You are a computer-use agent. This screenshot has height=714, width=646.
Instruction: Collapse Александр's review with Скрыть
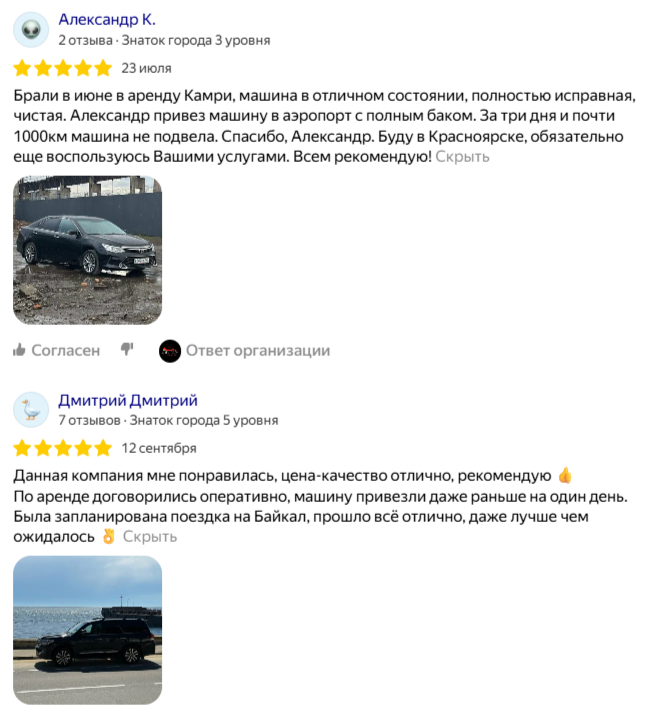(x=462, y=156)
